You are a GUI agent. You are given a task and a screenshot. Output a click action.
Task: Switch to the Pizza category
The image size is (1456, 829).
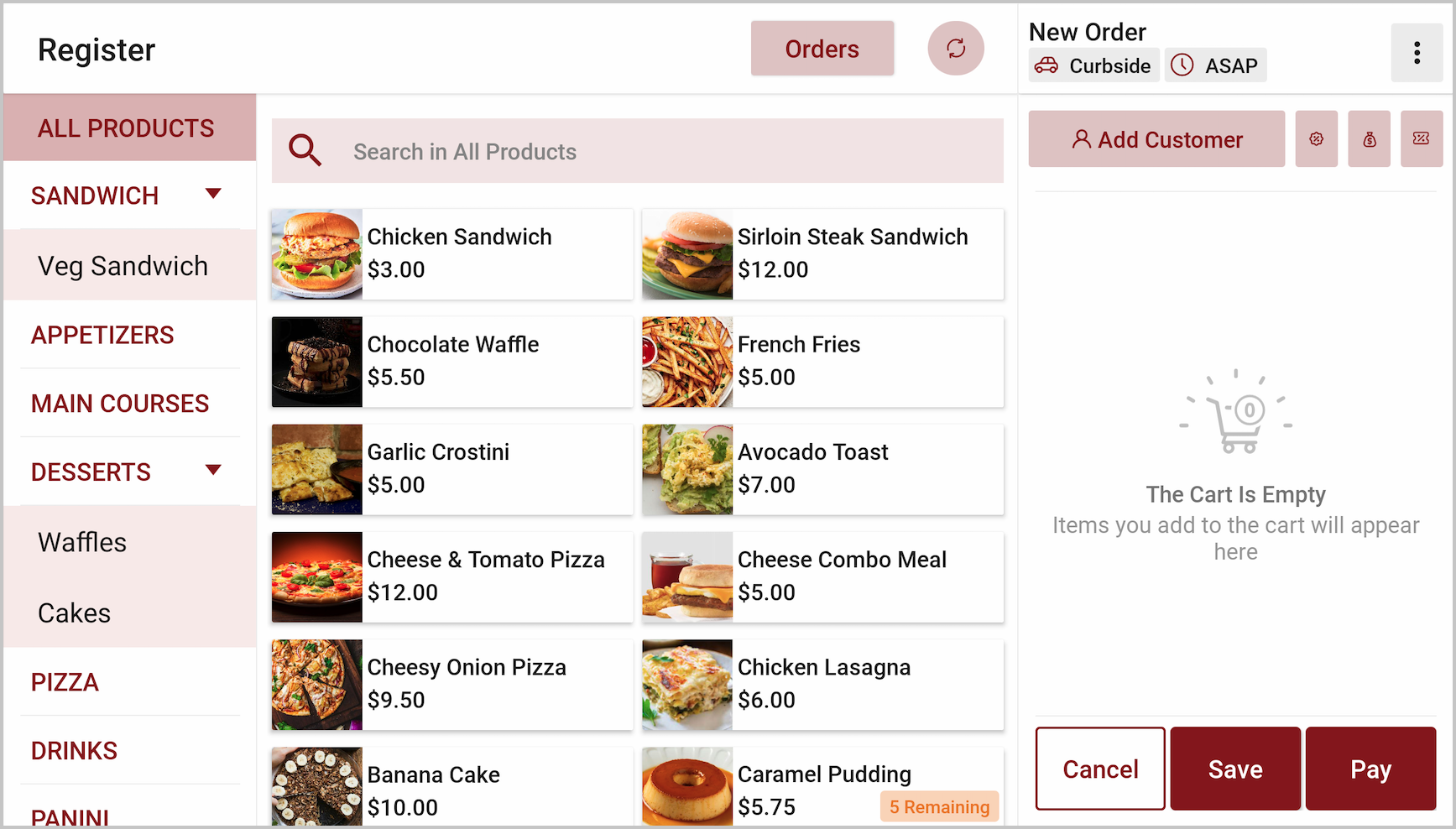(65, 682)
